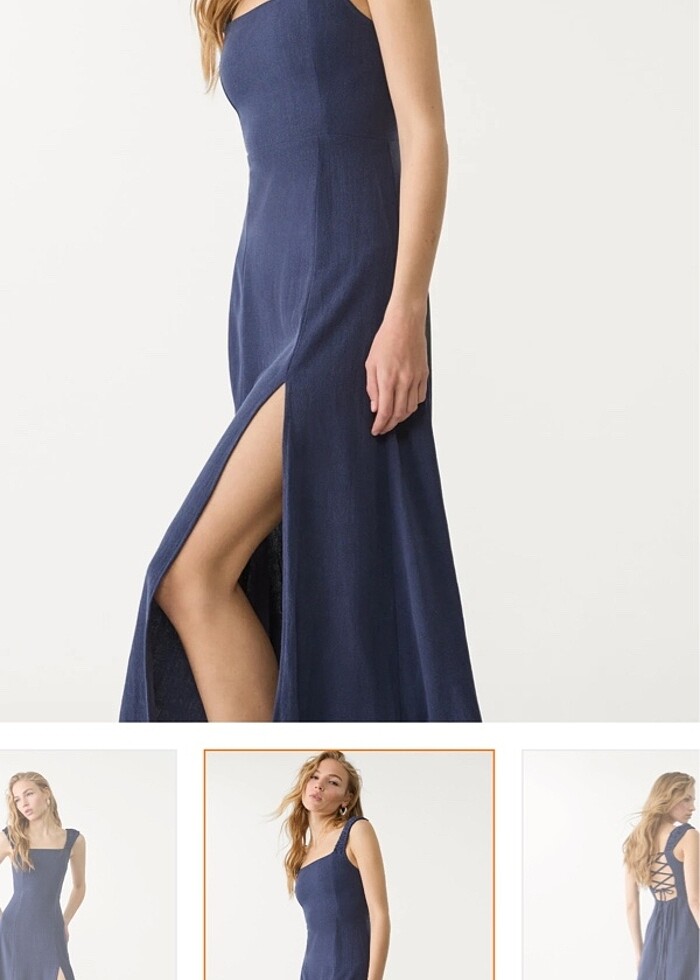Screen dimensions: 700x980
Task: View the lace-up back thumbnail
Action: point(612,865)
